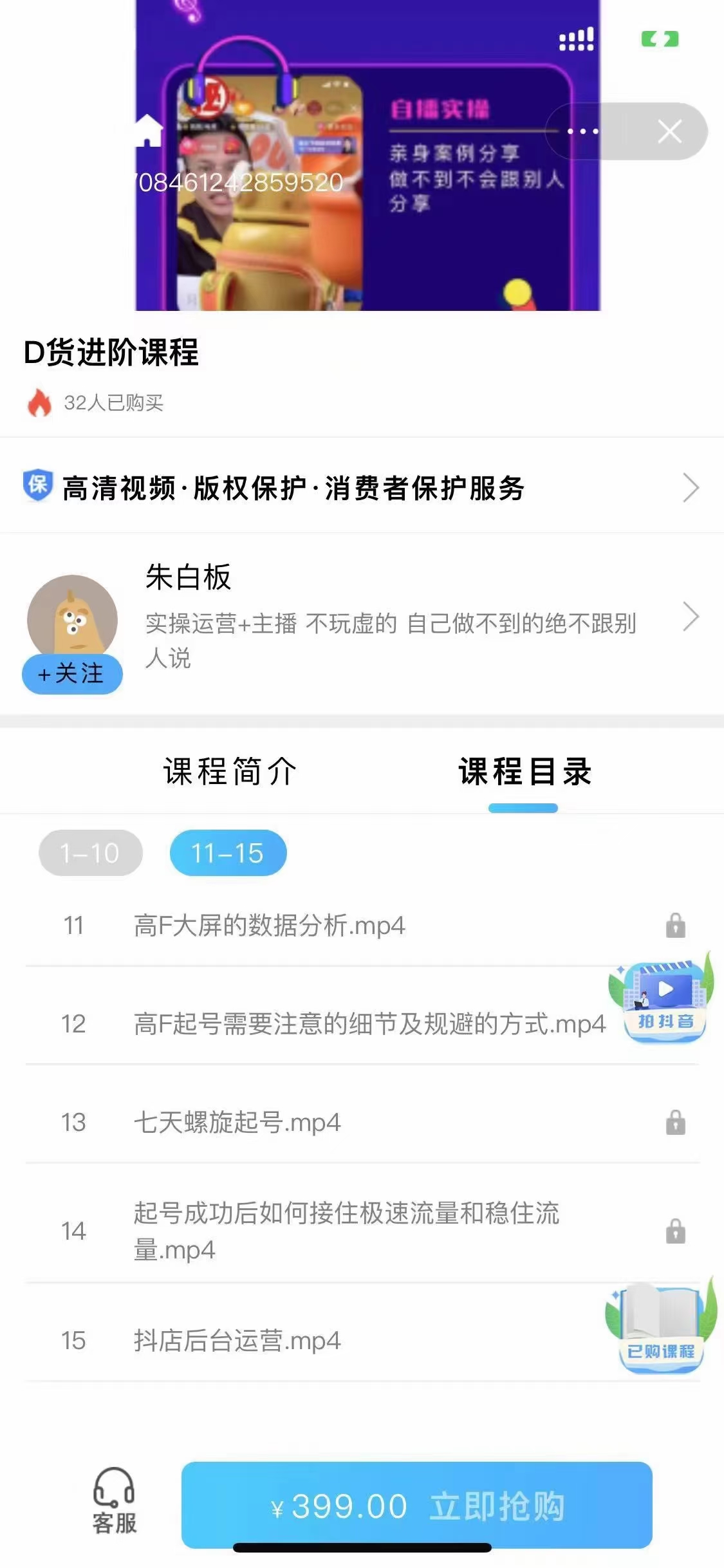
Task: Select the 11–15 lesson range chip
Action: (x=228, y=854)
